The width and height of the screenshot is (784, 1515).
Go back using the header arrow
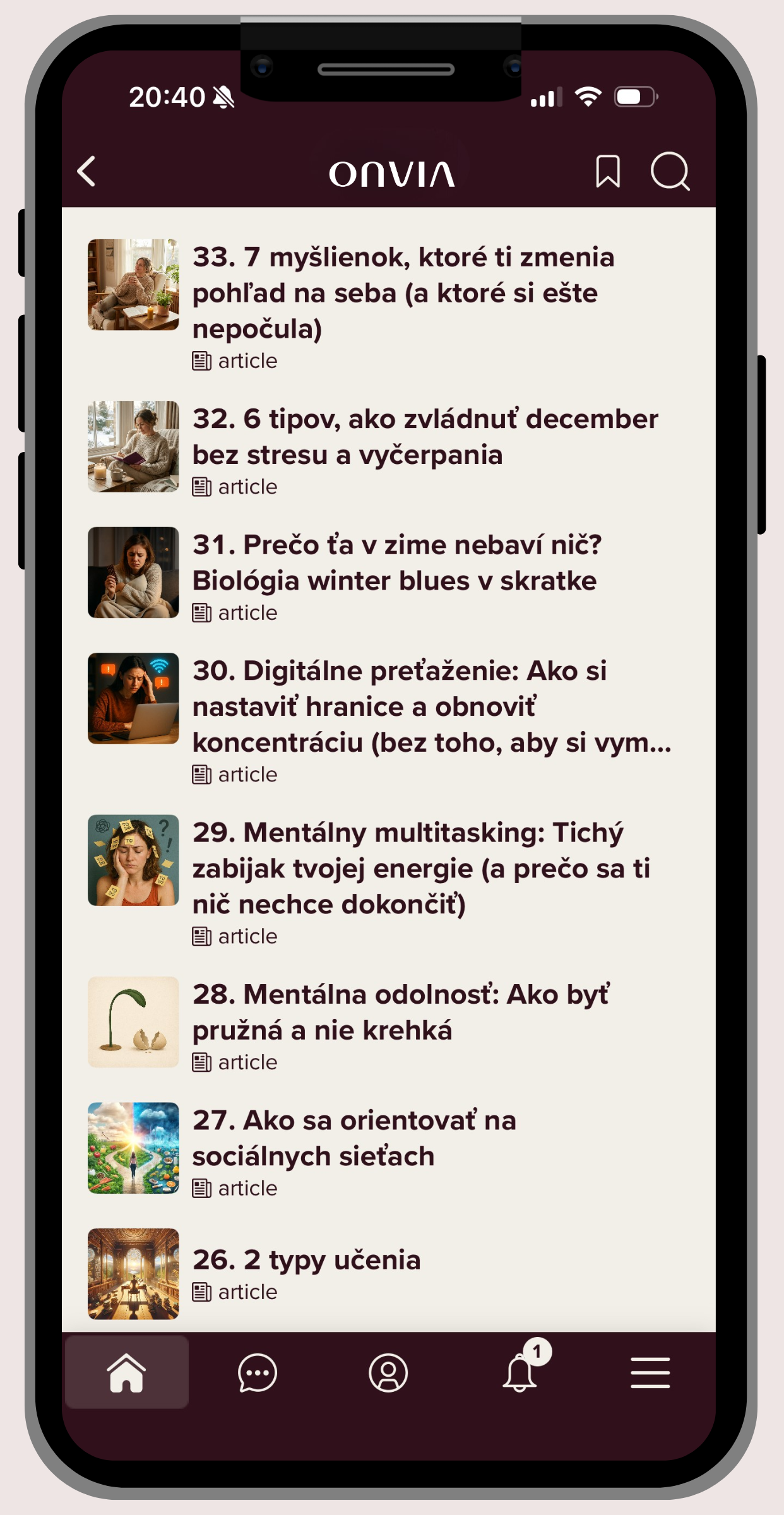[86, 172]
